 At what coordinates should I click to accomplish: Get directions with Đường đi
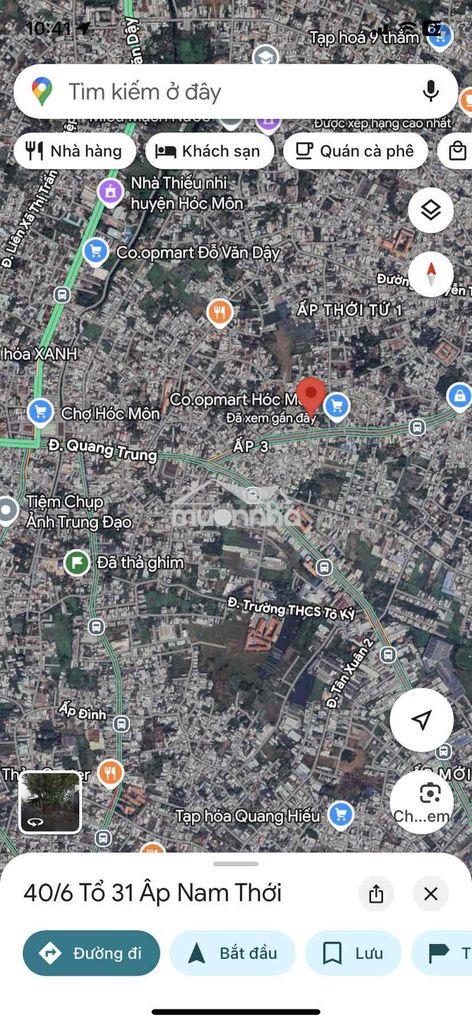(x=91, y=953)
